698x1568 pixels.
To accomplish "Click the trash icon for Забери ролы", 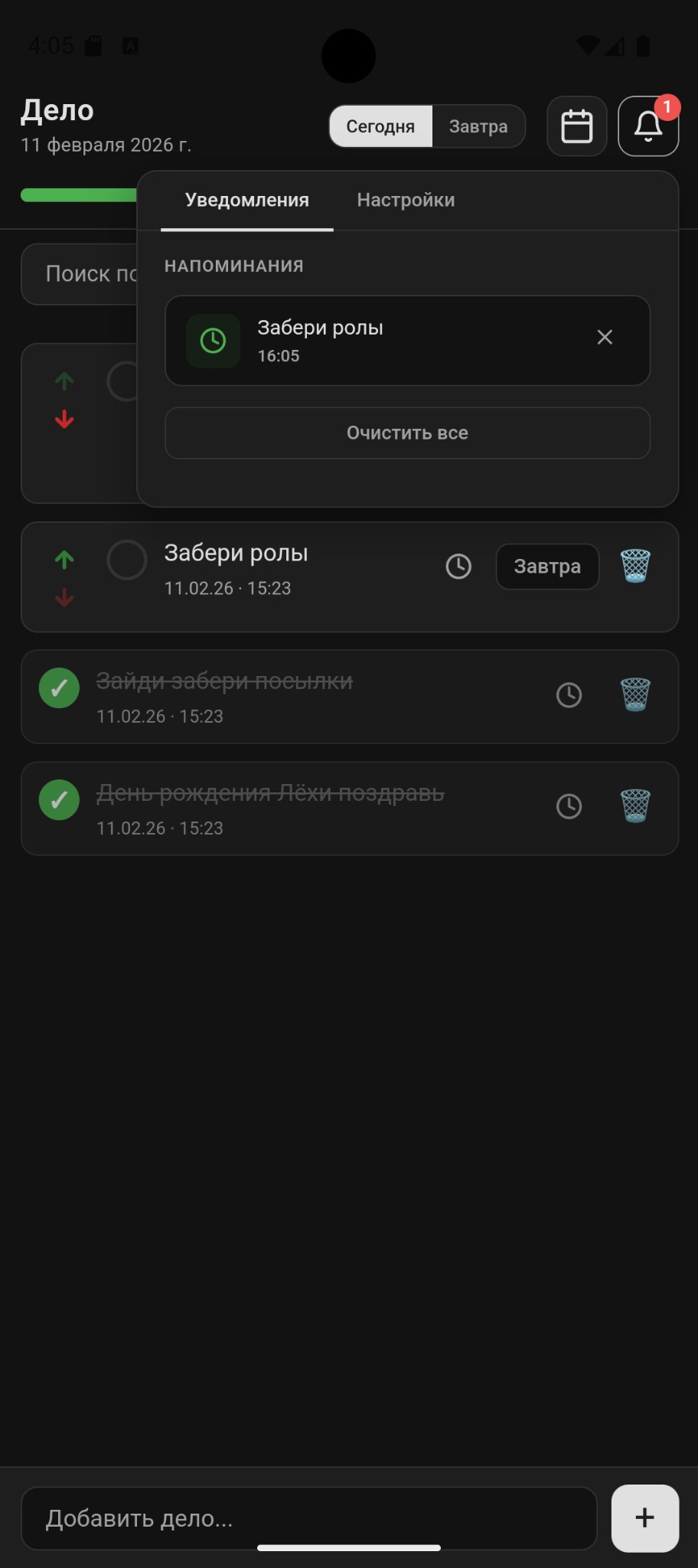I will tap(634, 567).
